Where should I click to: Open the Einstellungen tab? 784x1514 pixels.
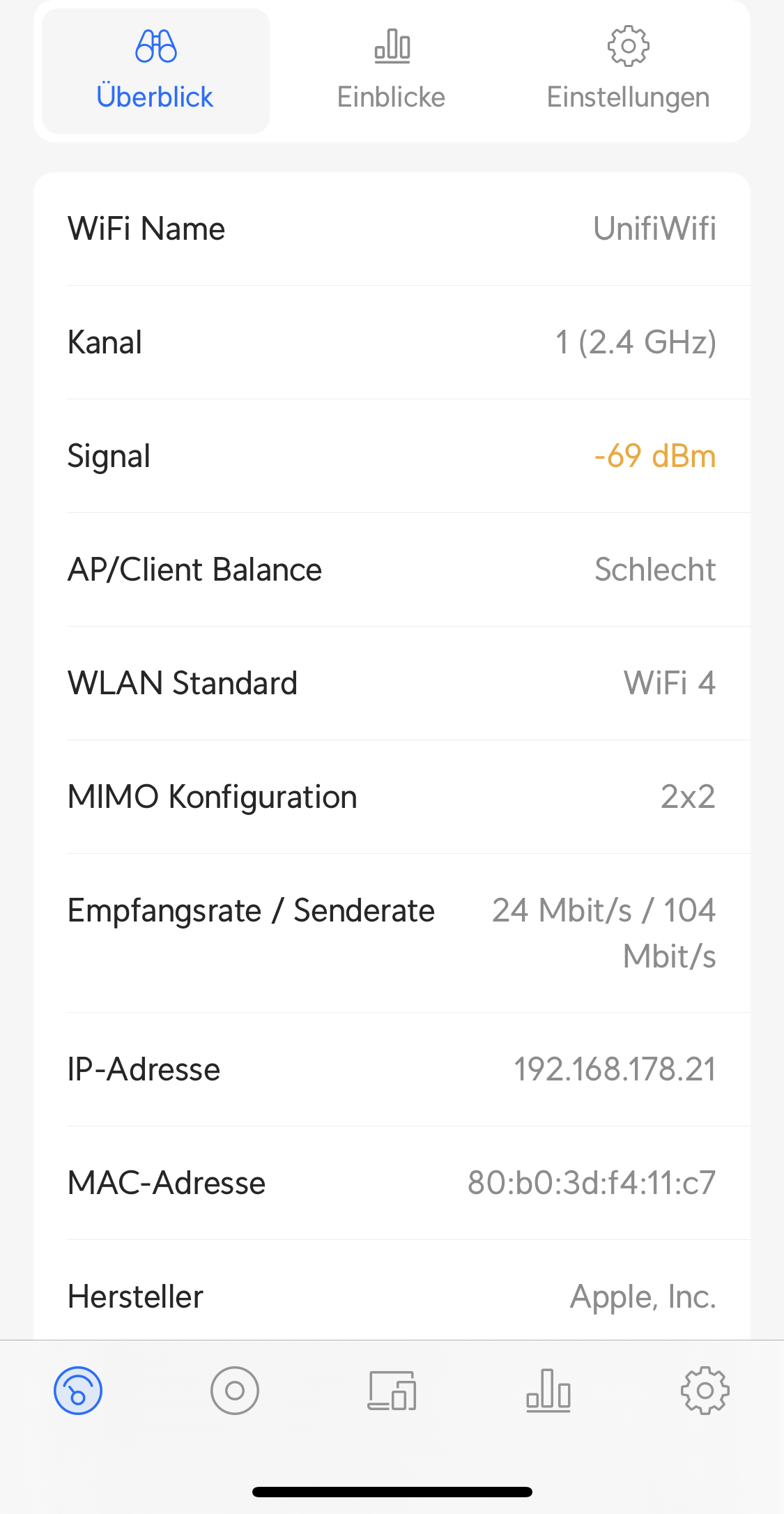point(628,71)
